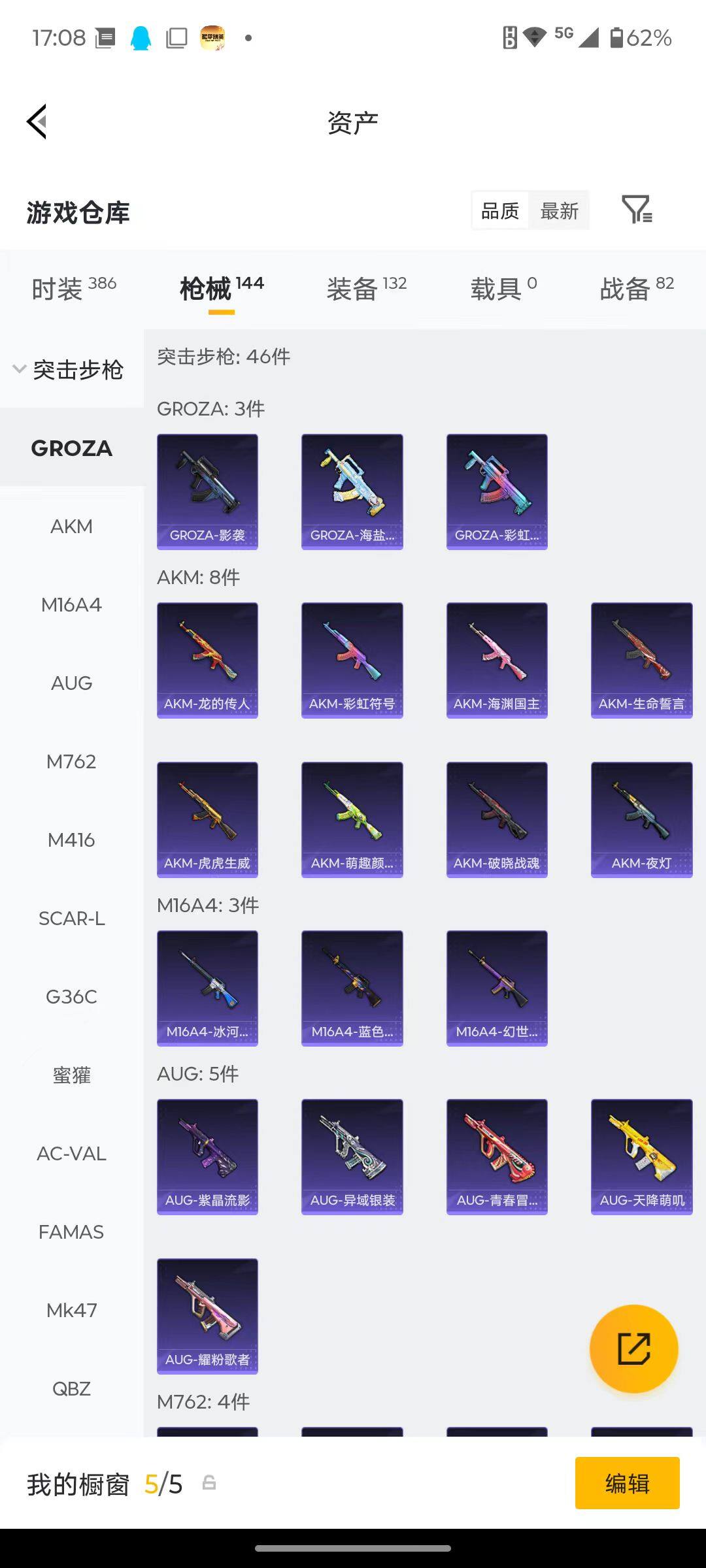The image size is (706, 1568).
Task: Select SCAR-L in the side list
Action: [71, 918]
